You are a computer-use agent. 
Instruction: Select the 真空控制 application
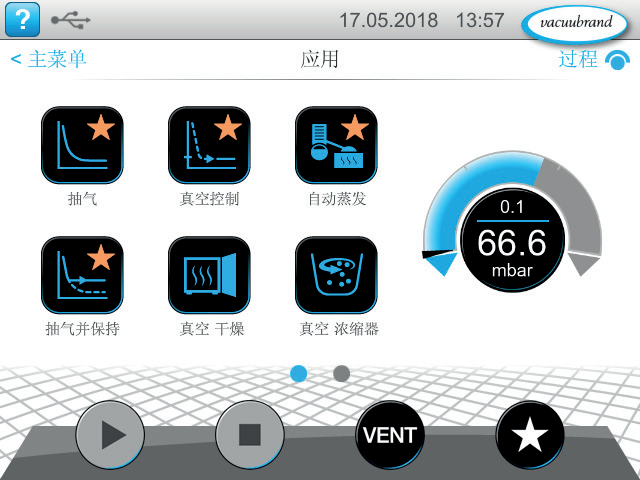pos(209,147)
